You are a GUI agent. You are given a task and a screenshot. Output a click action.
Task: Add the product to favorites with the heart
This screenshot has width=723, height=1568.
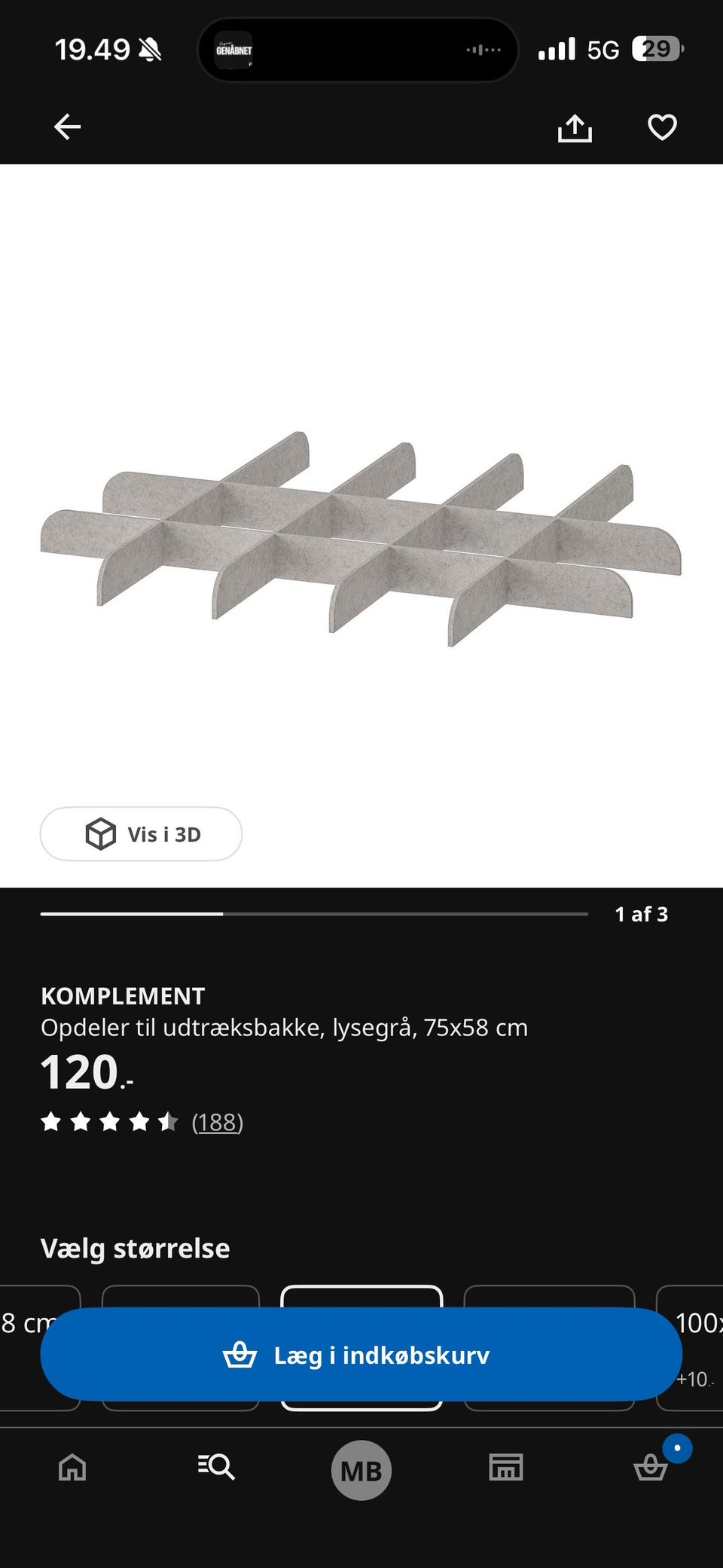pos(662,127)
